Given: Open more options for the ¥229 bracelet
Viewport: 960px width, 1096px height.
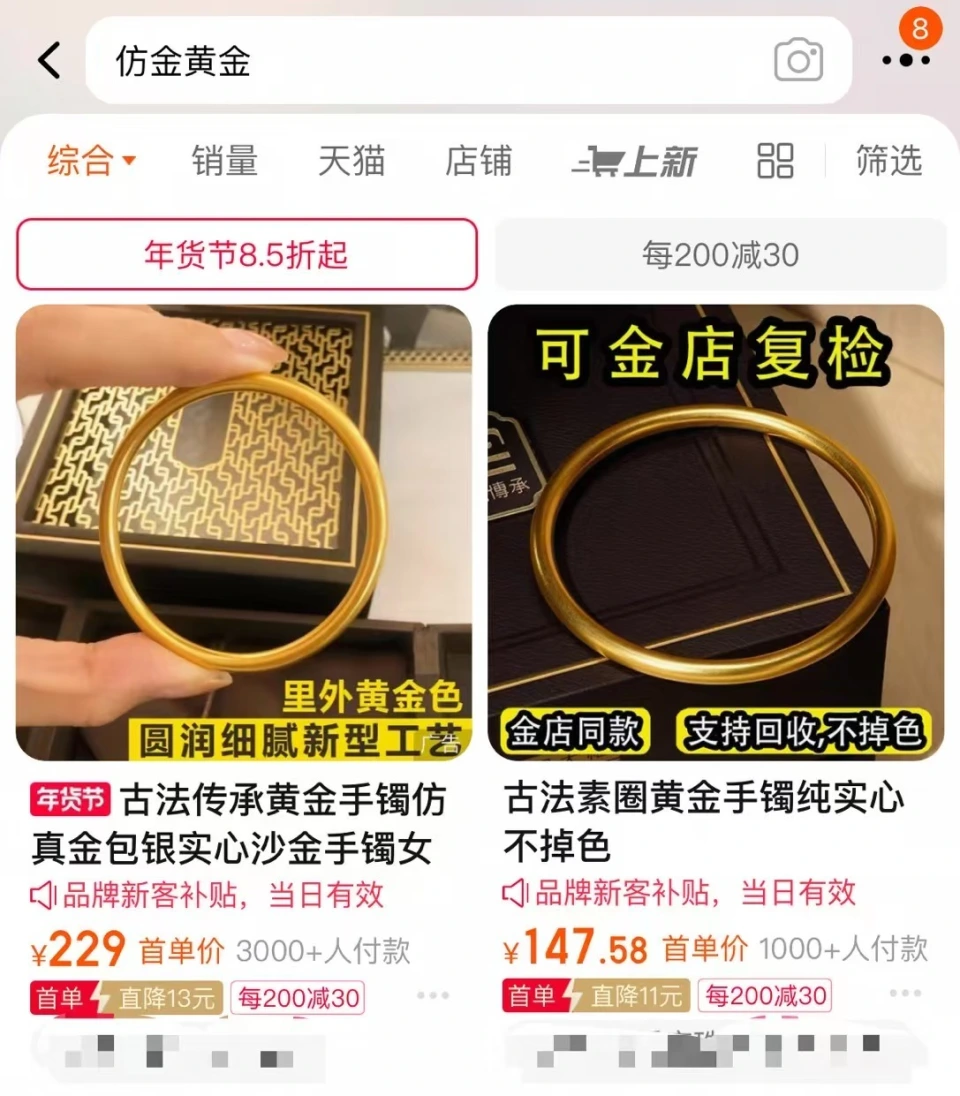Looking at the screenshot, I should [x=433, y=995].
